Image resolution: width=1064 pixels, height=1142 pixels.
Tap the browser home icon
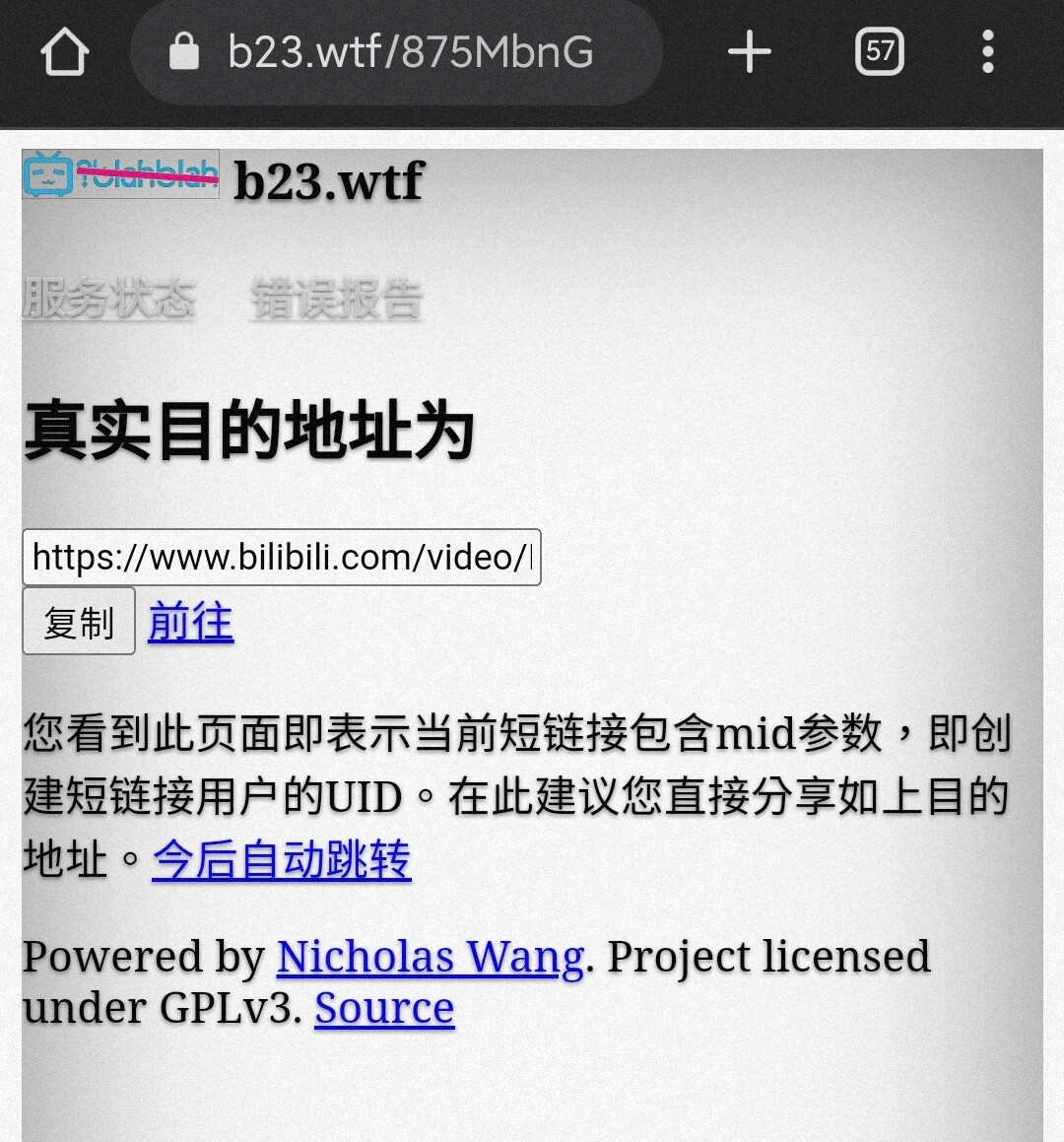click(x=65, y=52)
